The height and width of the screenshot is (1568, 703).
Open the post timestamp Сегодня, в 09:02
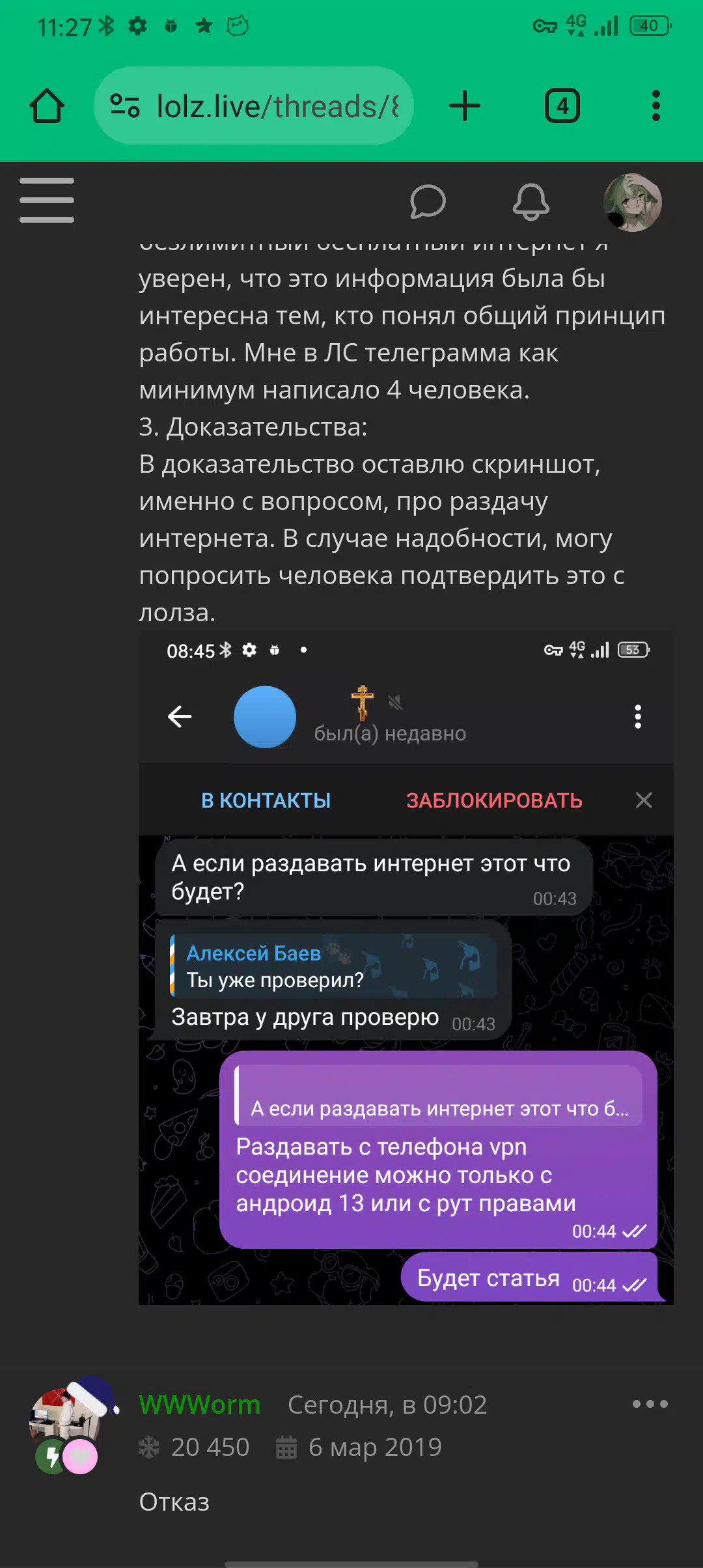(387, 1405)
